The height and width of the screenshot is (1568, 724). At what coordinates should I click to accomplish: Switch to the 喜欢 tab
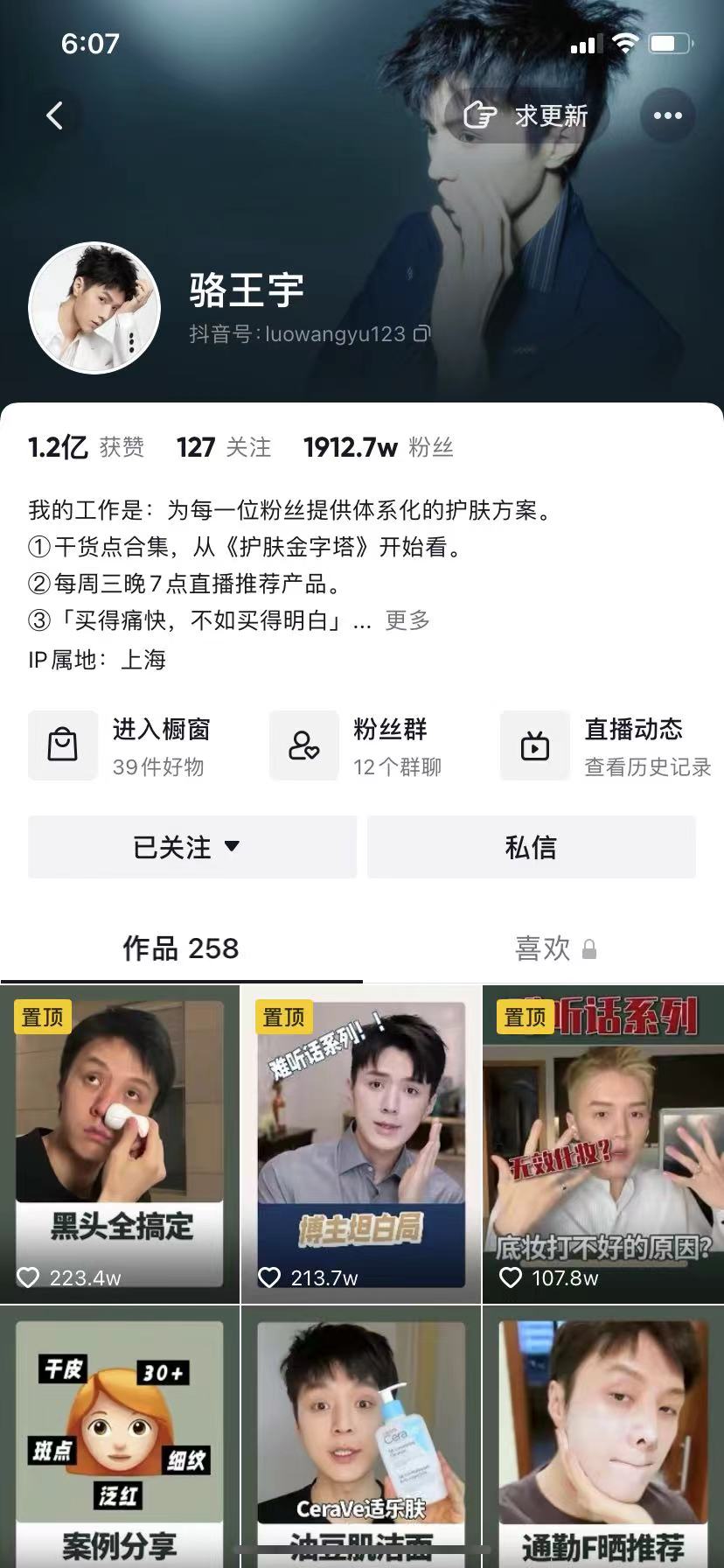554,948
